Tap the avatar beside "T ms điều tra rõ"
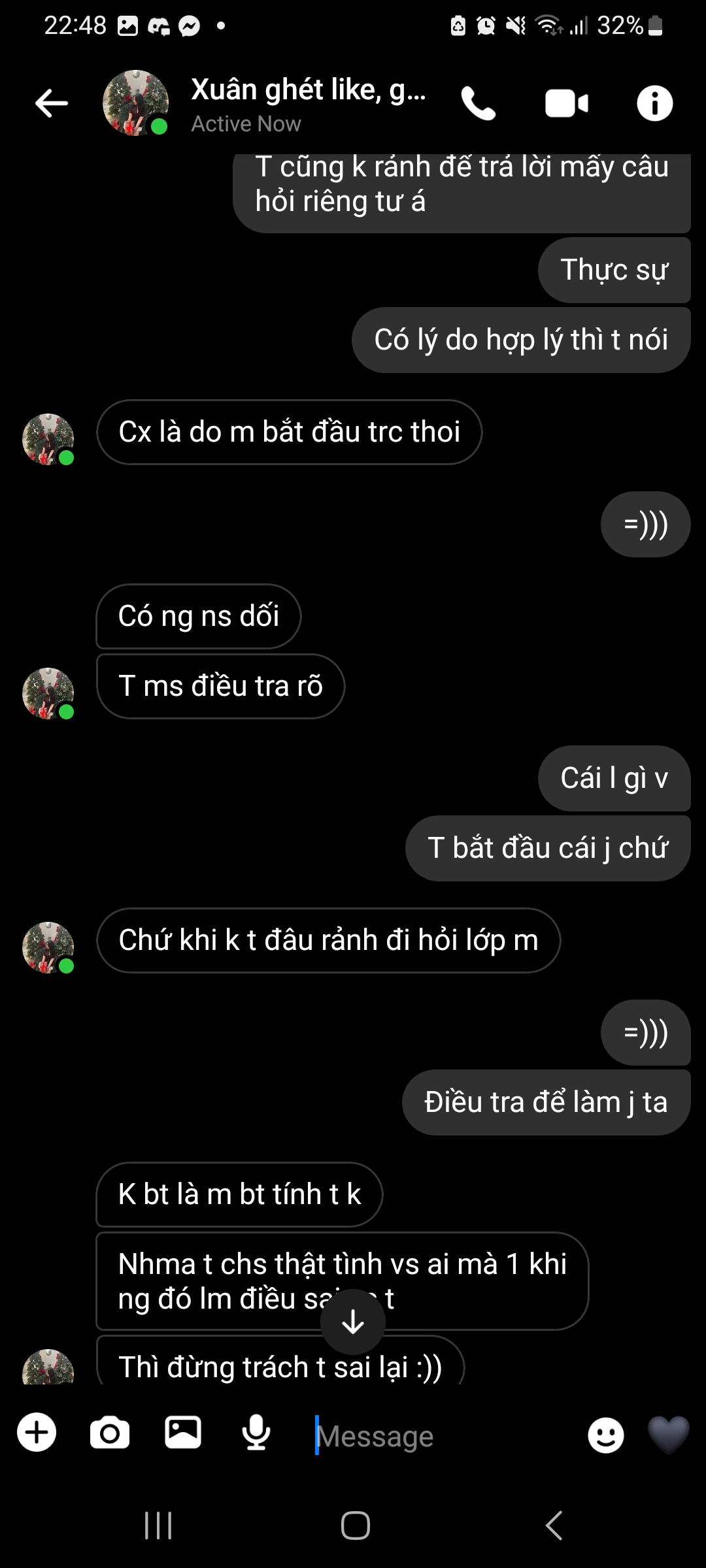 (x=48, y=693)
